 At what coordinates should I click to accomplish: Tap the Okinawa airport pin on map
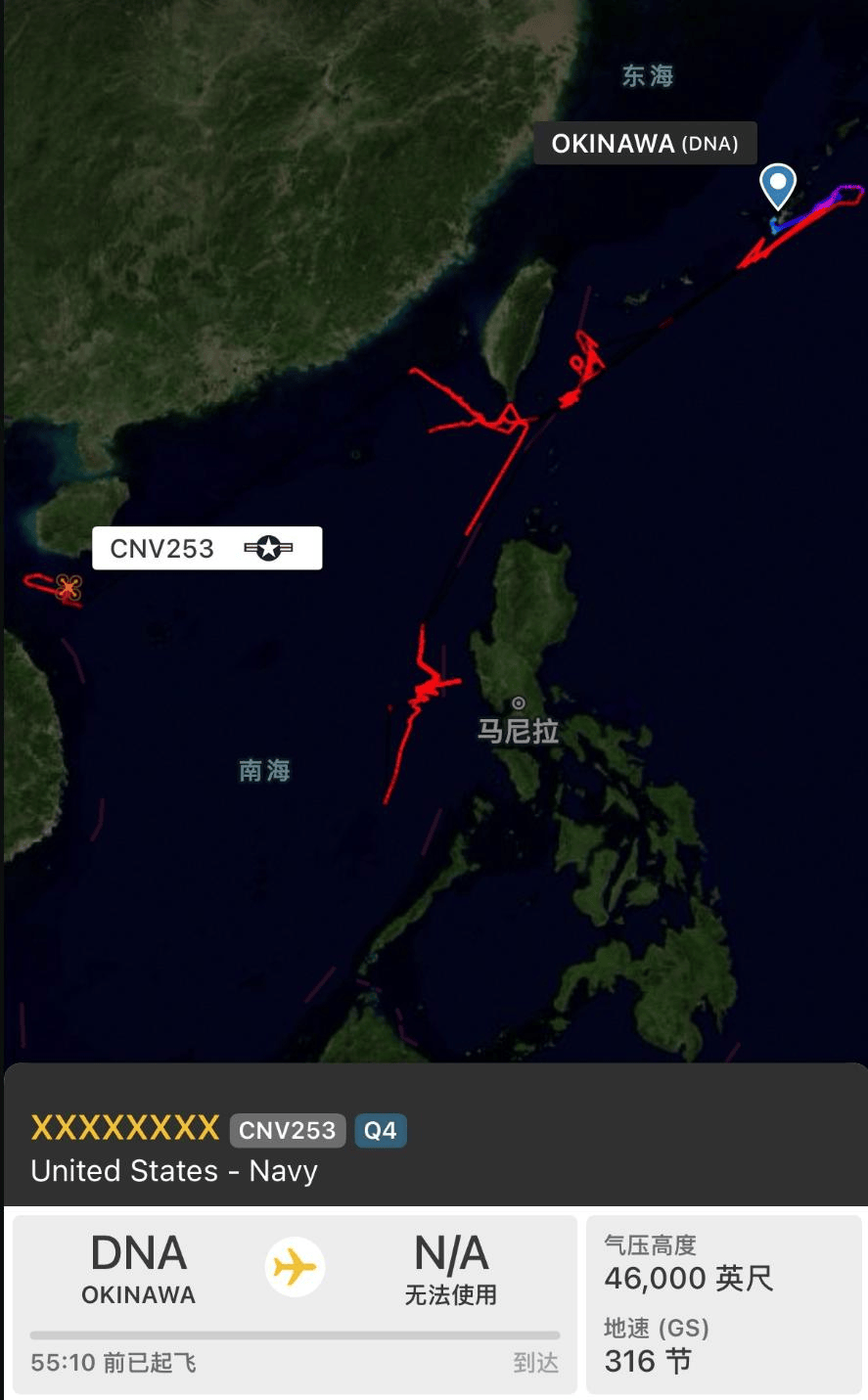point(778,183)
